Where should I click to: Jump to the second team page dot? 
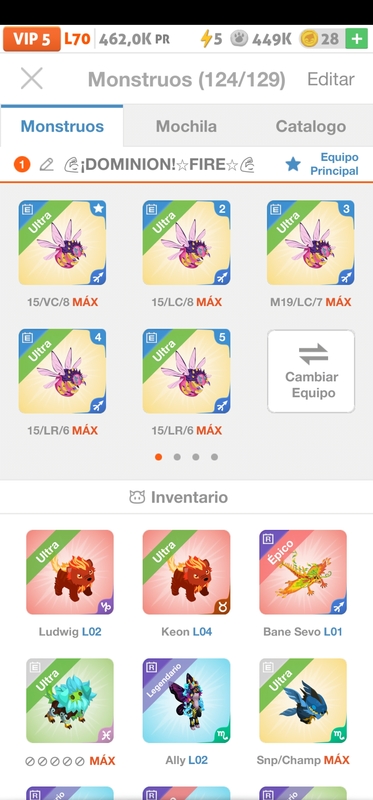pos(177,457)
